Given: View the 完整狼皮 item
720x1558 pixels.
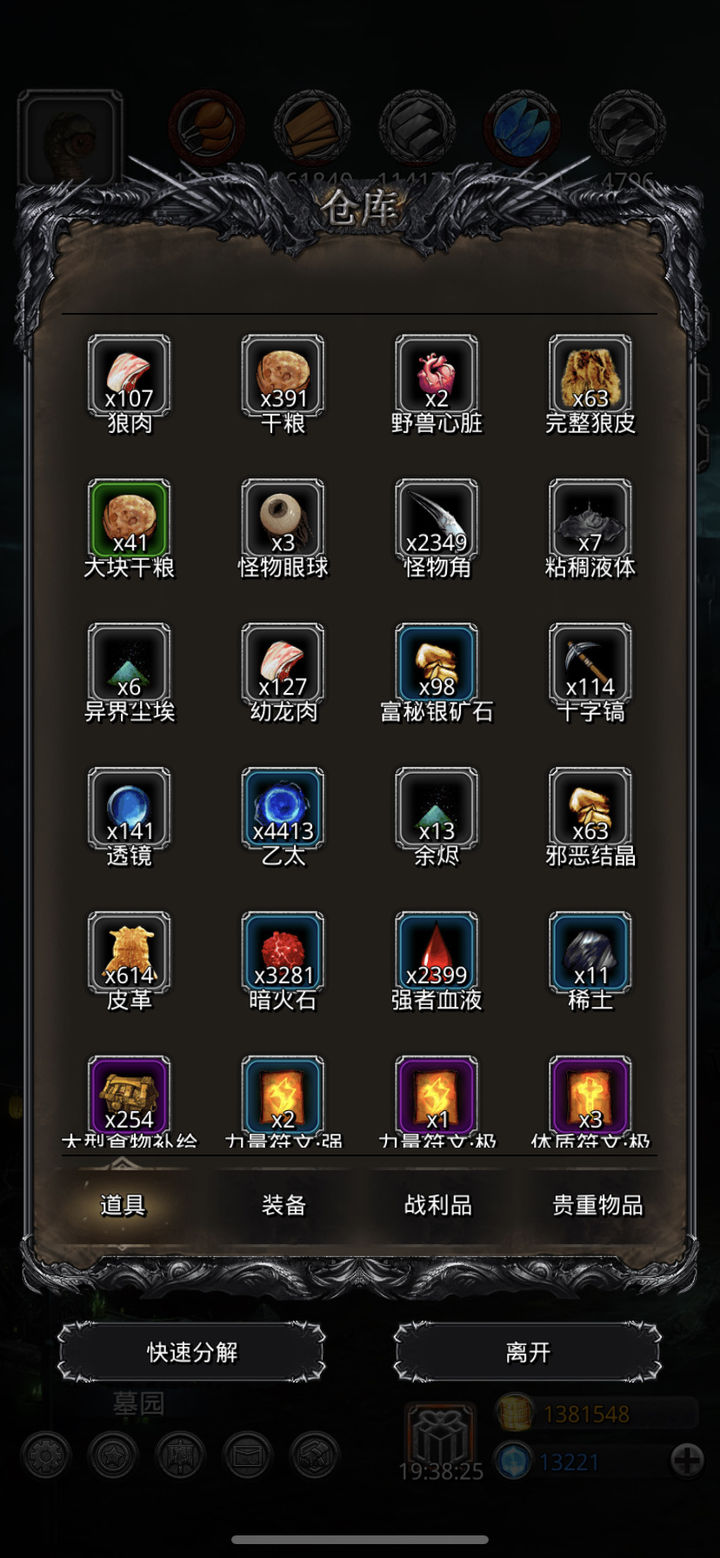Looking at the screenshot, I should click(x=590, y=377).
